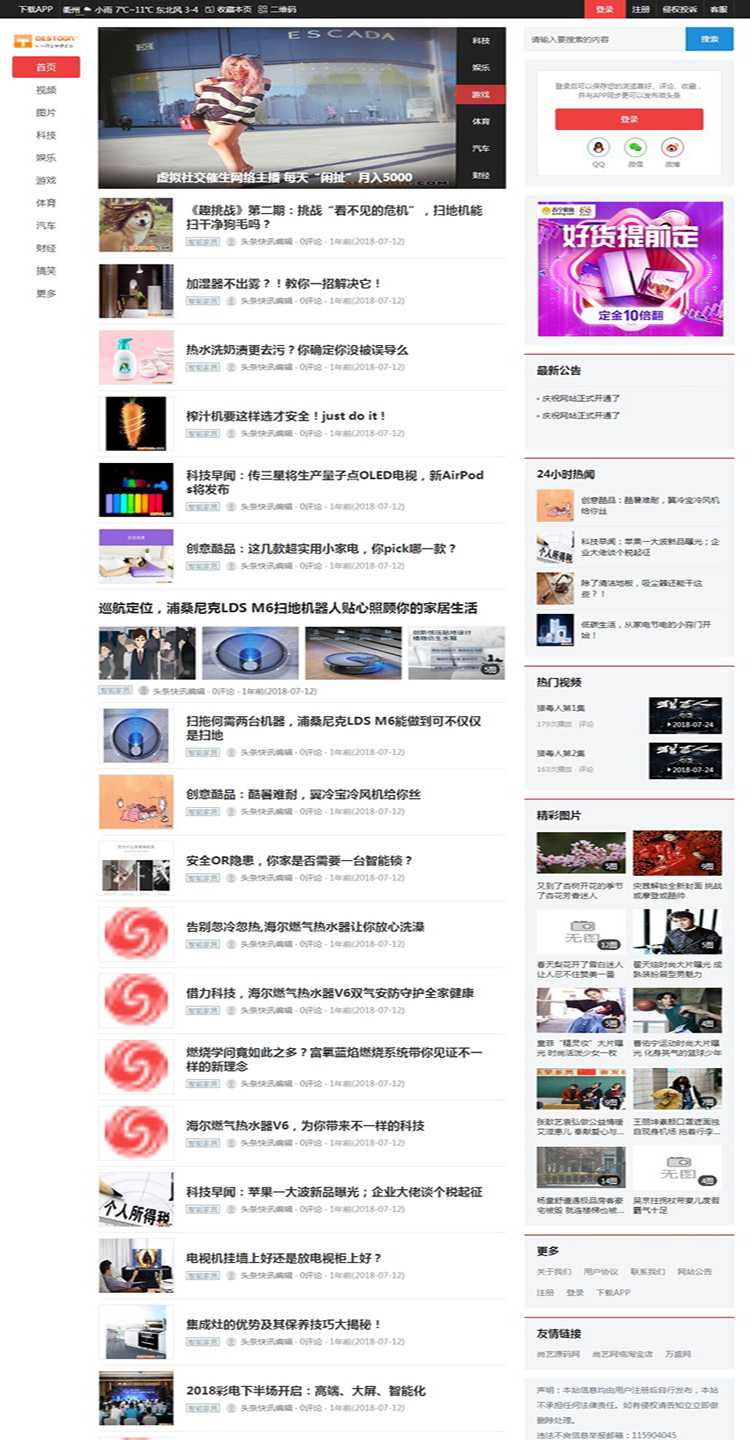Viewport: 750px width, 1440px height.
Task: Switch banner category to 汽车
Action: [481, 148]
